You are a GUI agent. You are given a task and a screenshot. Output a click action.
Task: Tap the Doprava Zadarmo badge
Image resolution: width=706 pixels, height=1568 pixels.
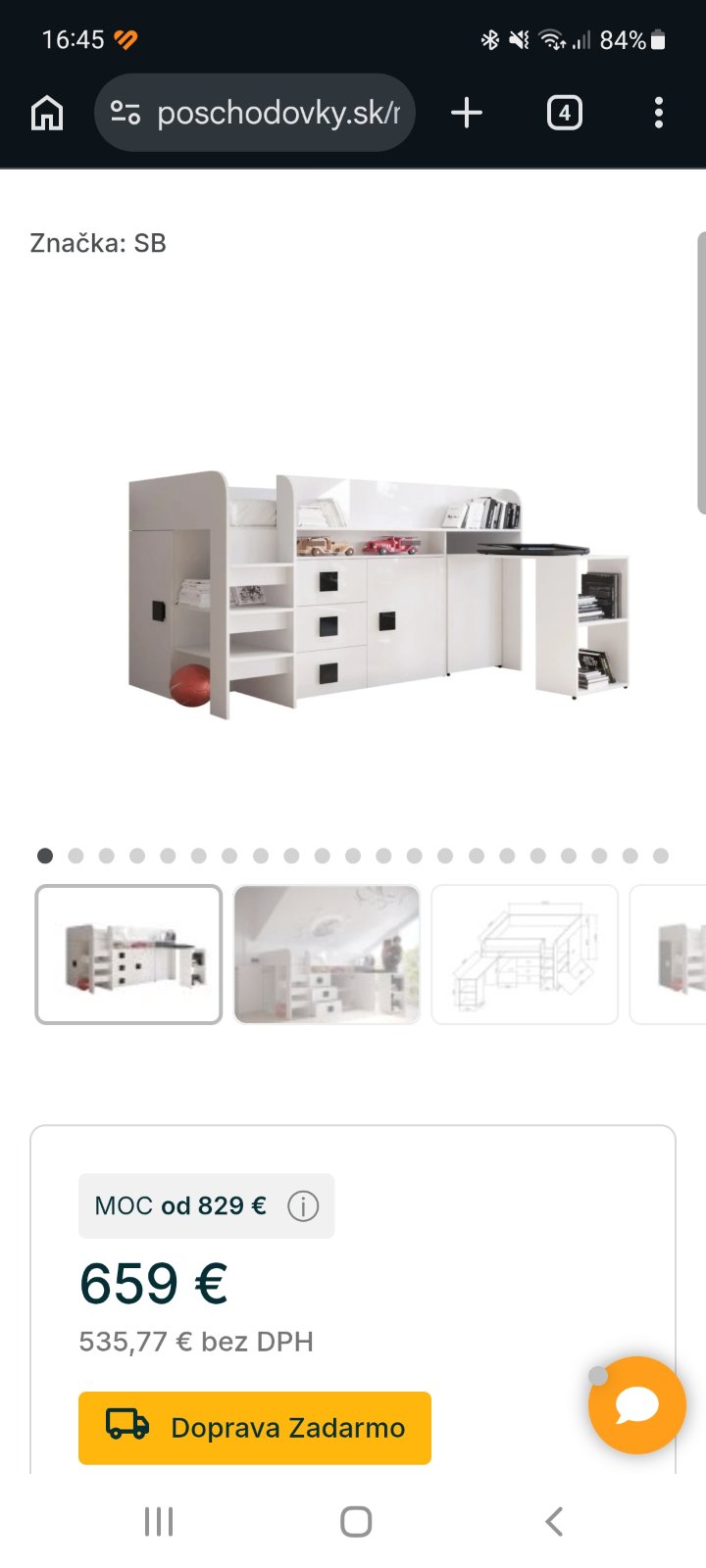coord(255,1428)
